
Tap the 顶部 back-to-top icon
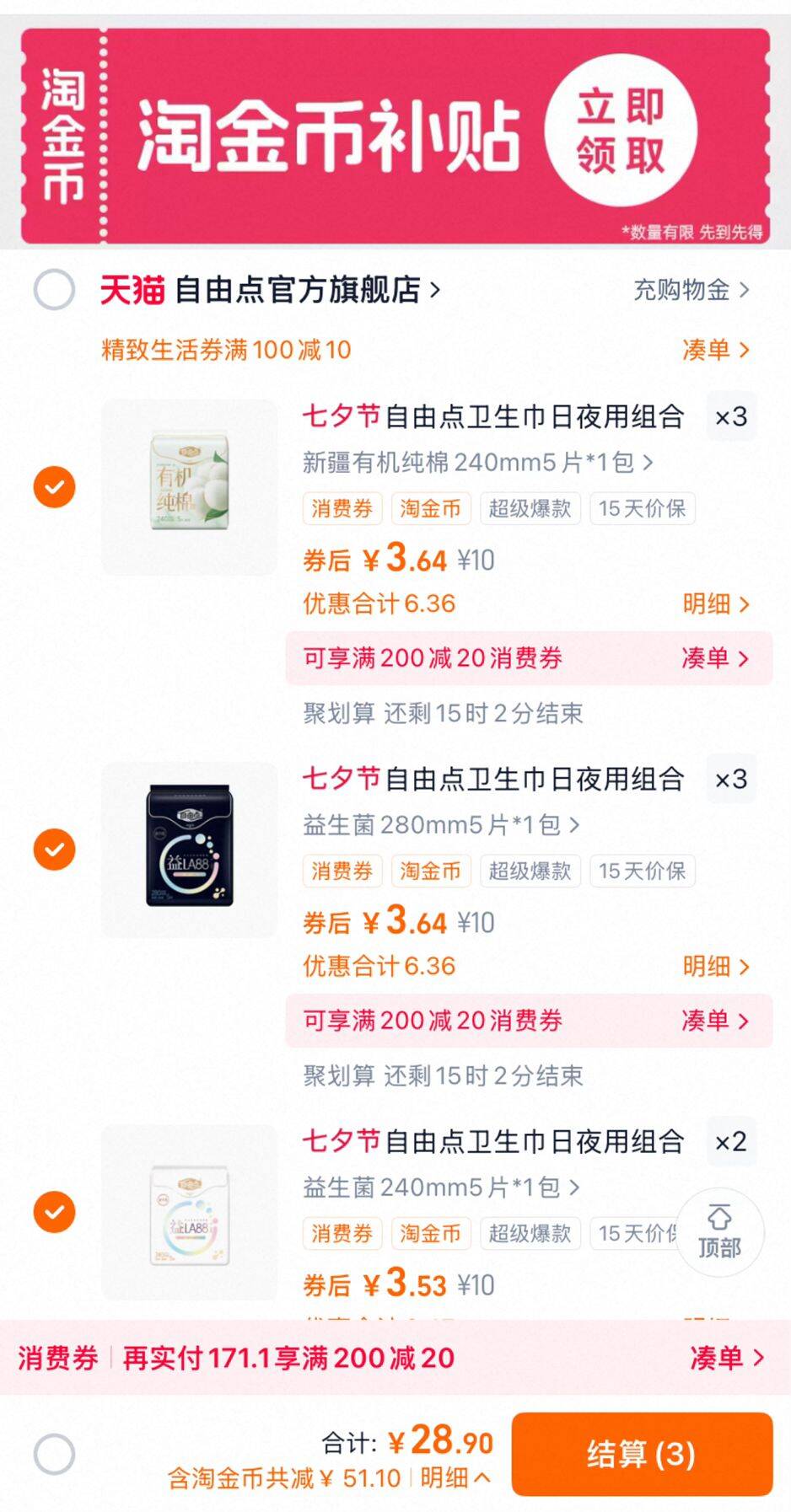coord(719,1232)
